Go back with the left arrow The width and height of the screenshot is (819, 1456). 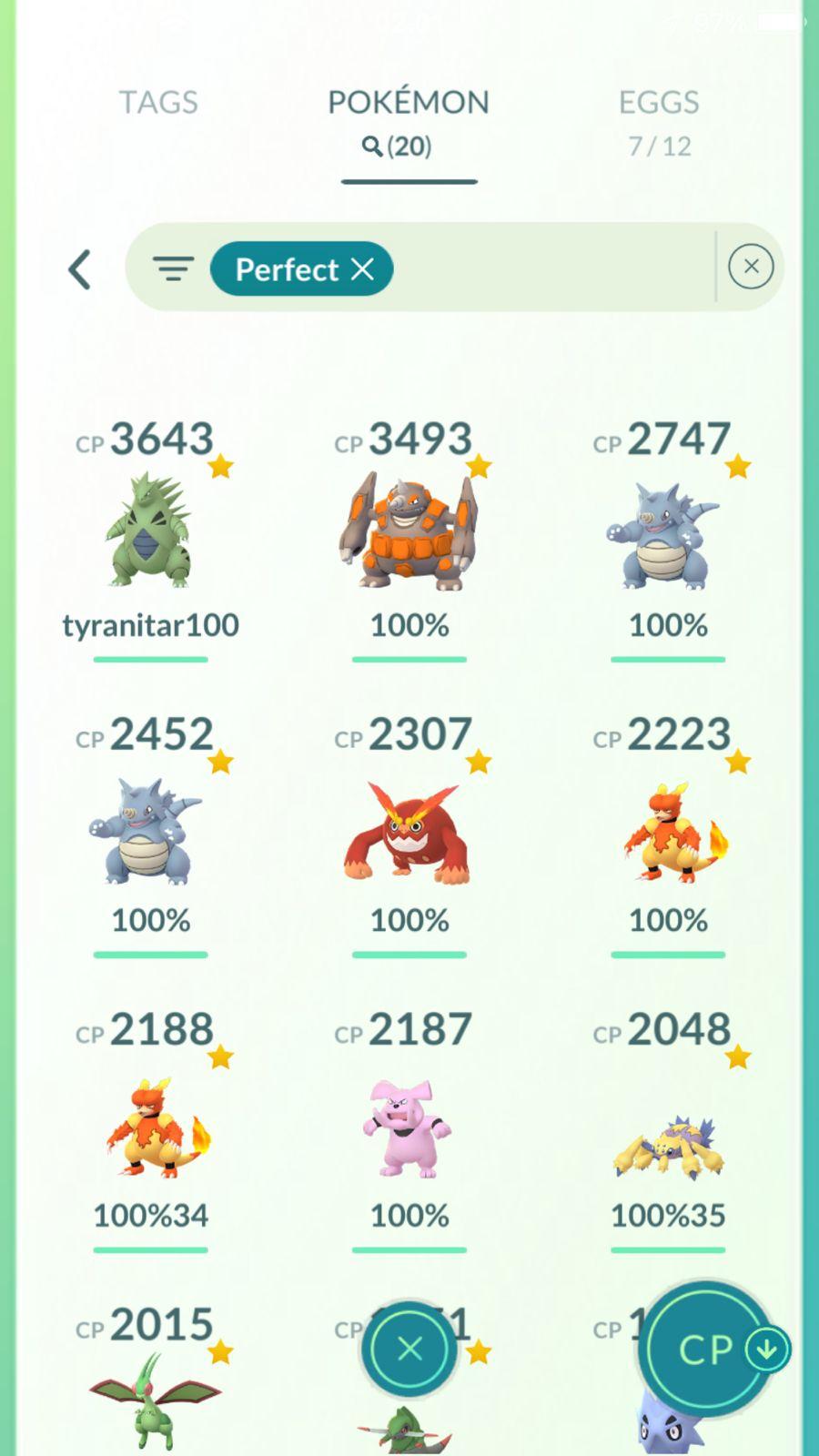[80, 269]
